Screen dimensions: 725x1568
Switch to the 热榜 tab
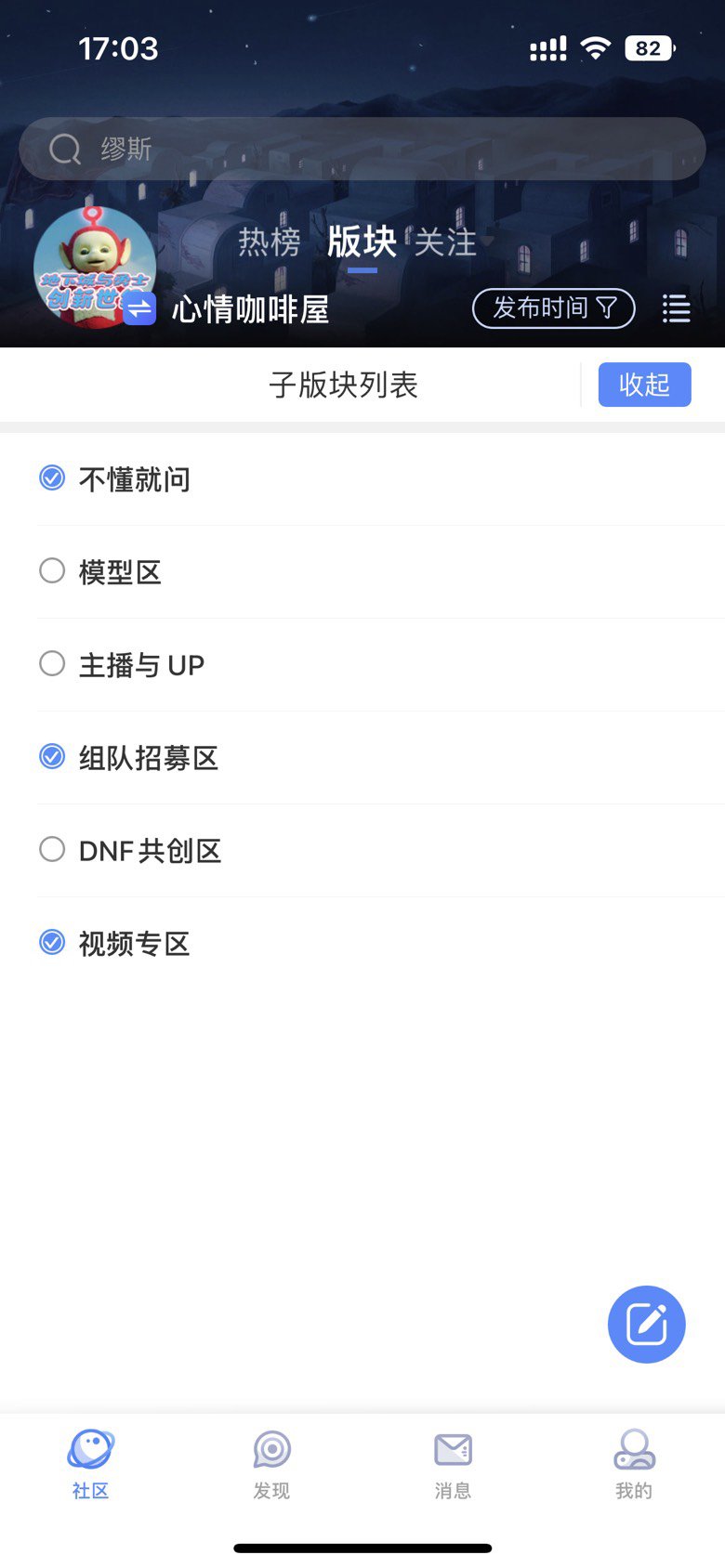click(x=270, y=242)
